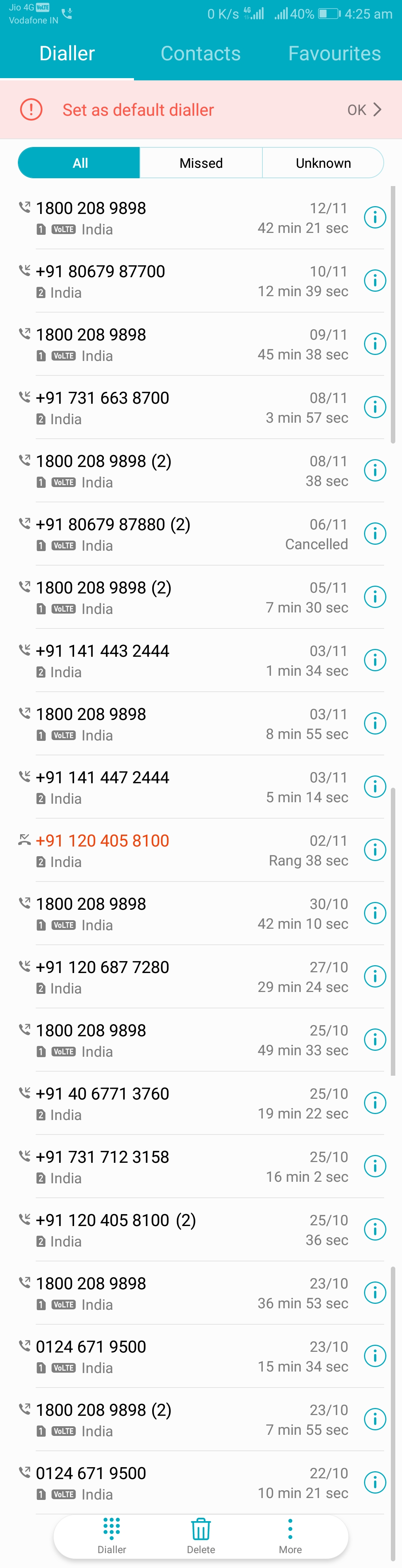View details of +91 80679 87700 call
The image size is (402, 1568).
[x=374, y=281]
